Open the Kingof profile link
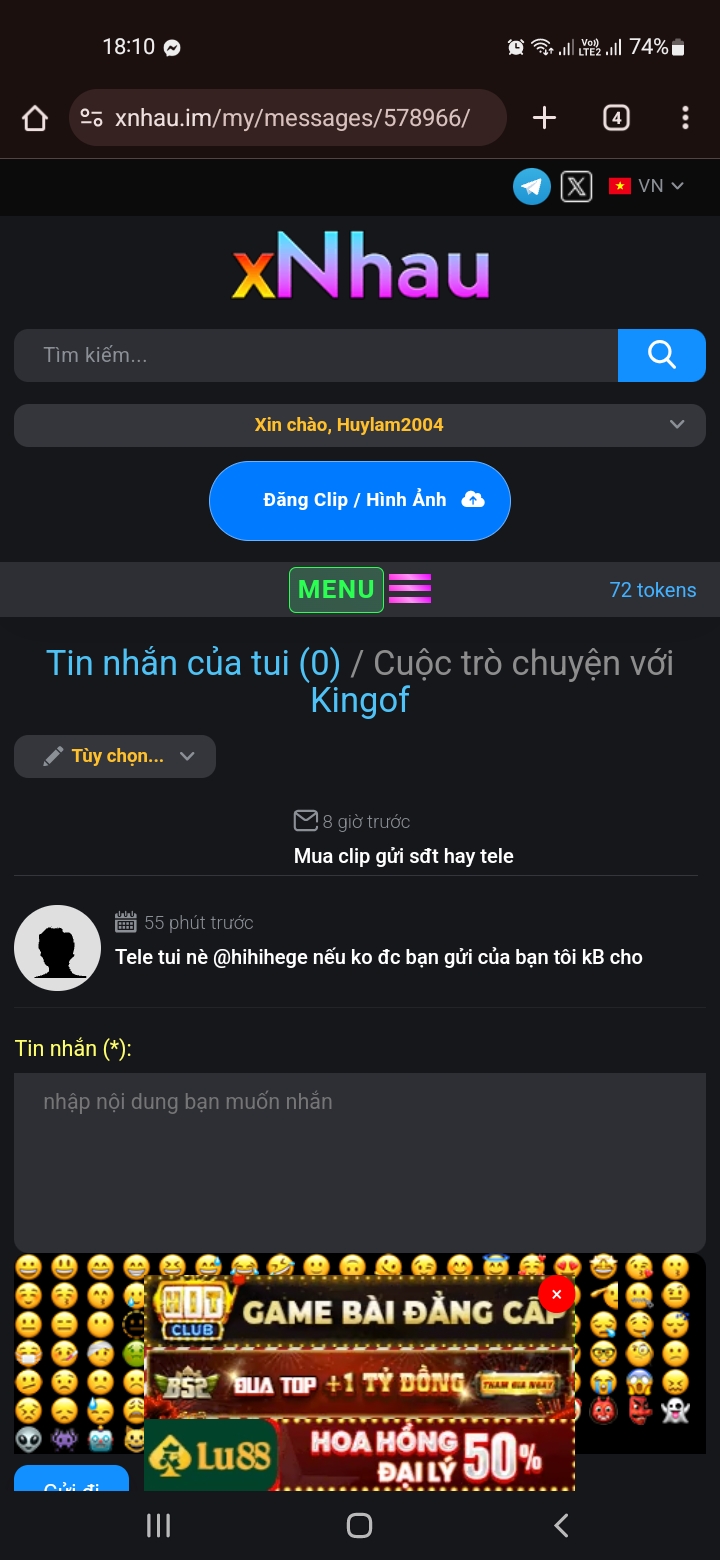Image resolution: width=720 pixels, height=1560 pixels. point(360,700)
